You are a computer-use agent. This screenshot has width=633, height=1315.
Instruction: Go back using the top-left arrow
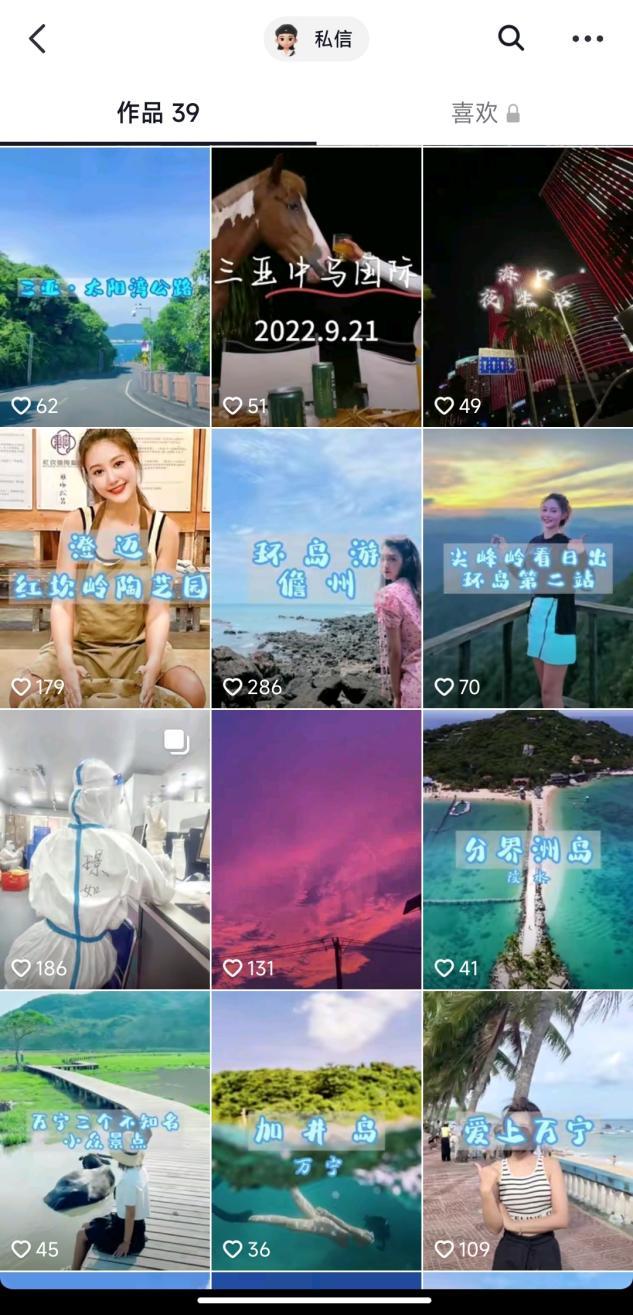click(x=38, y=40)
